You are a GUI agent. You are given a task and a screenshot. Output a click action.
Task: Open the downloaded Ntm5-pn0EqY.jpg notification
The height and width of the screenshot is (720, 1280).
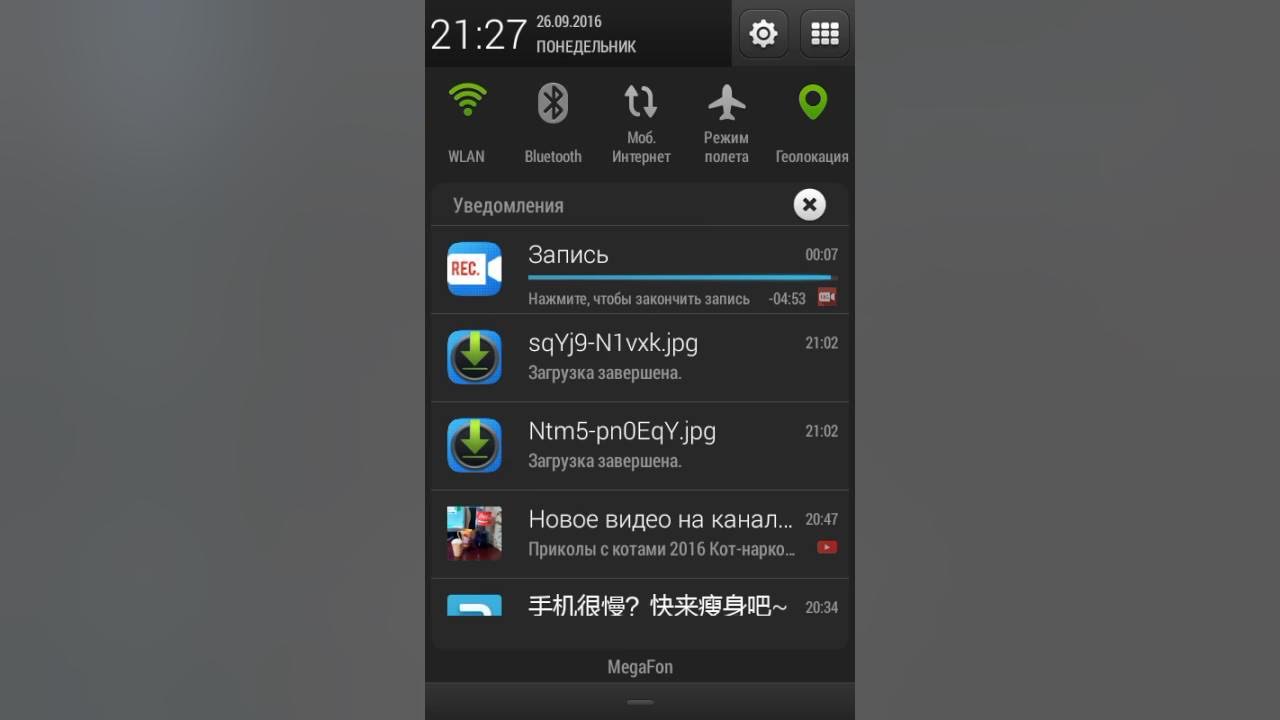pyautogui.click(x=640, y=445)
